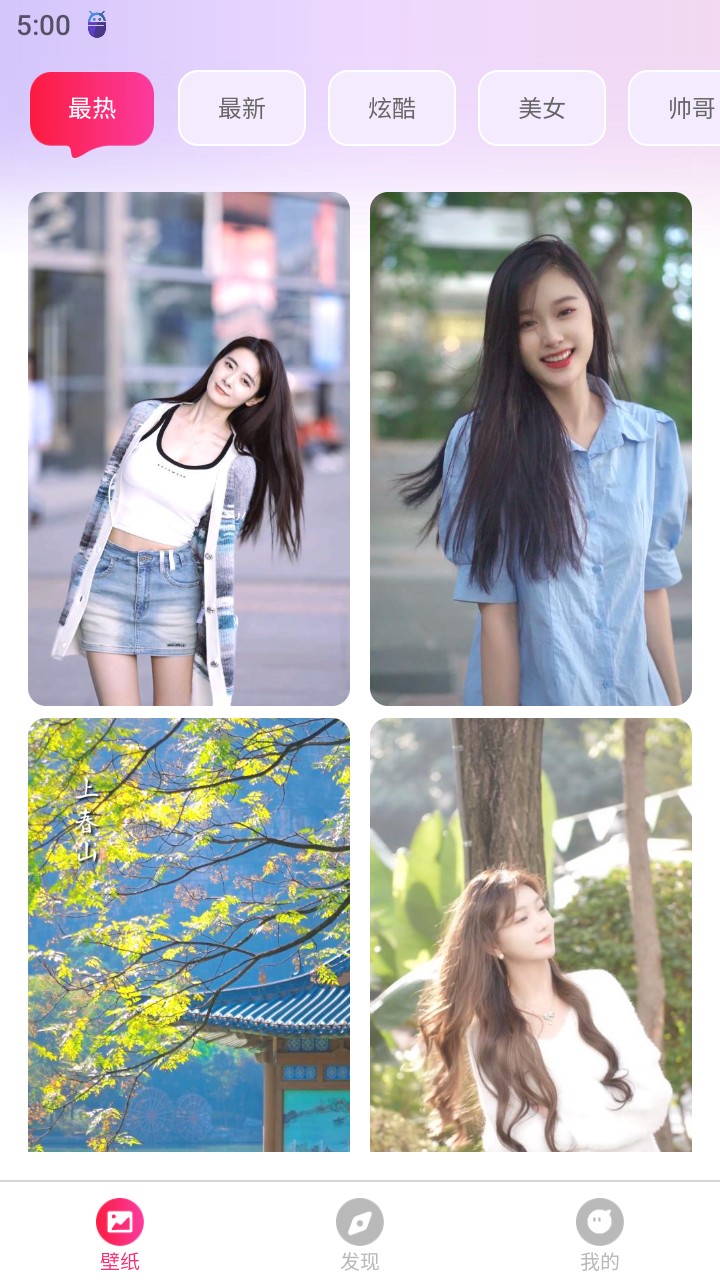Open the 炫酷 category

pos(392,108)
